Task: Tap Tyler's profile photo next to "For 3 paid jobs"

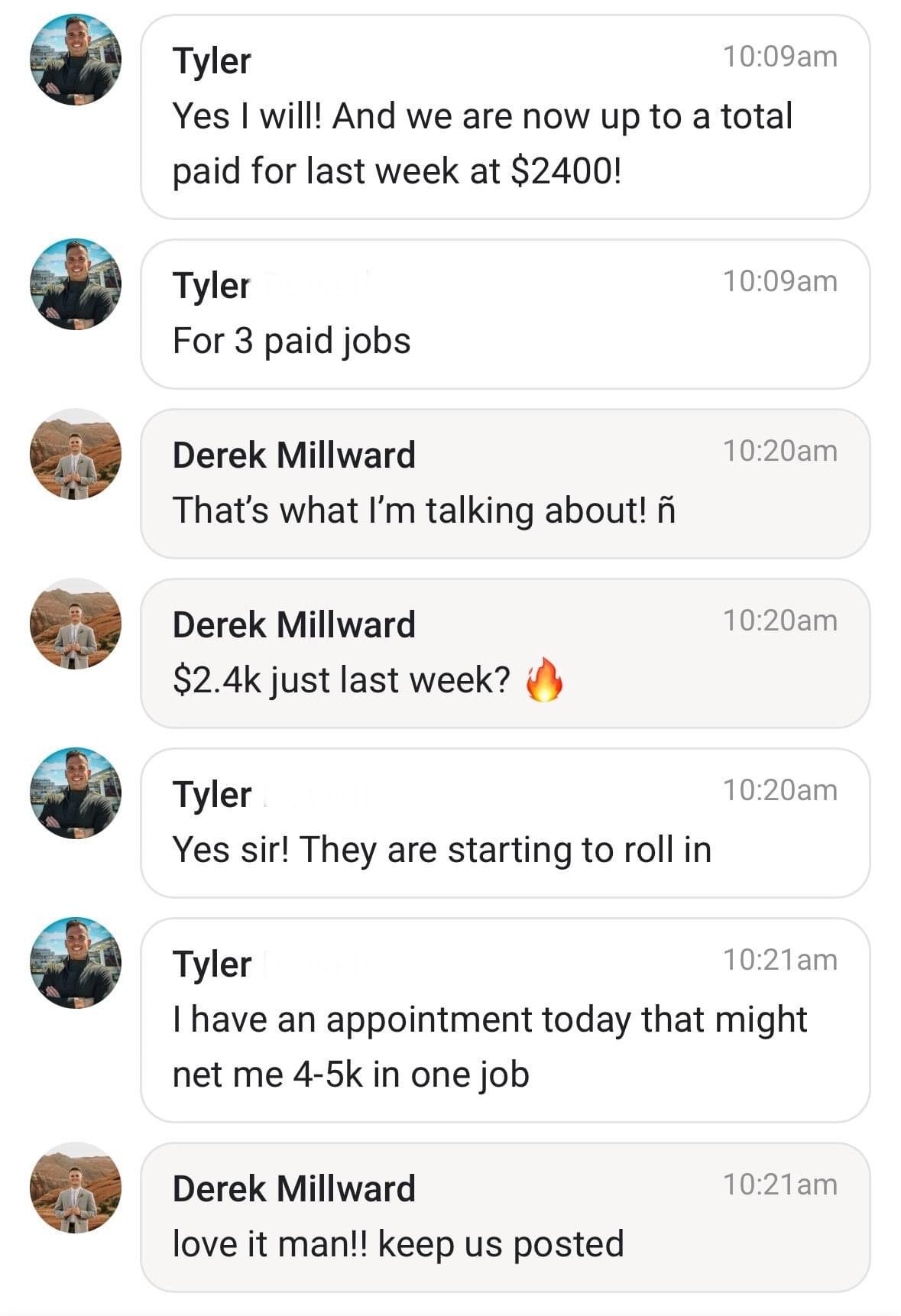Action: coord(75,284)
